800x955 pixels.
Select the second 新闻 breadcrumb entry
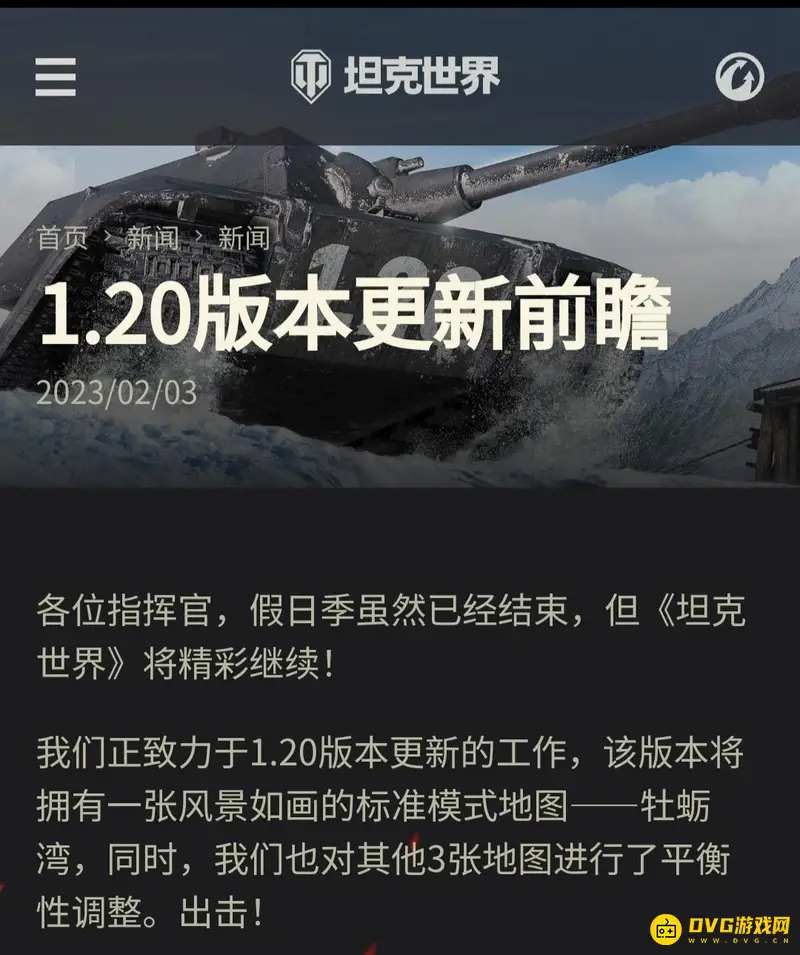[x=245, y=238]
